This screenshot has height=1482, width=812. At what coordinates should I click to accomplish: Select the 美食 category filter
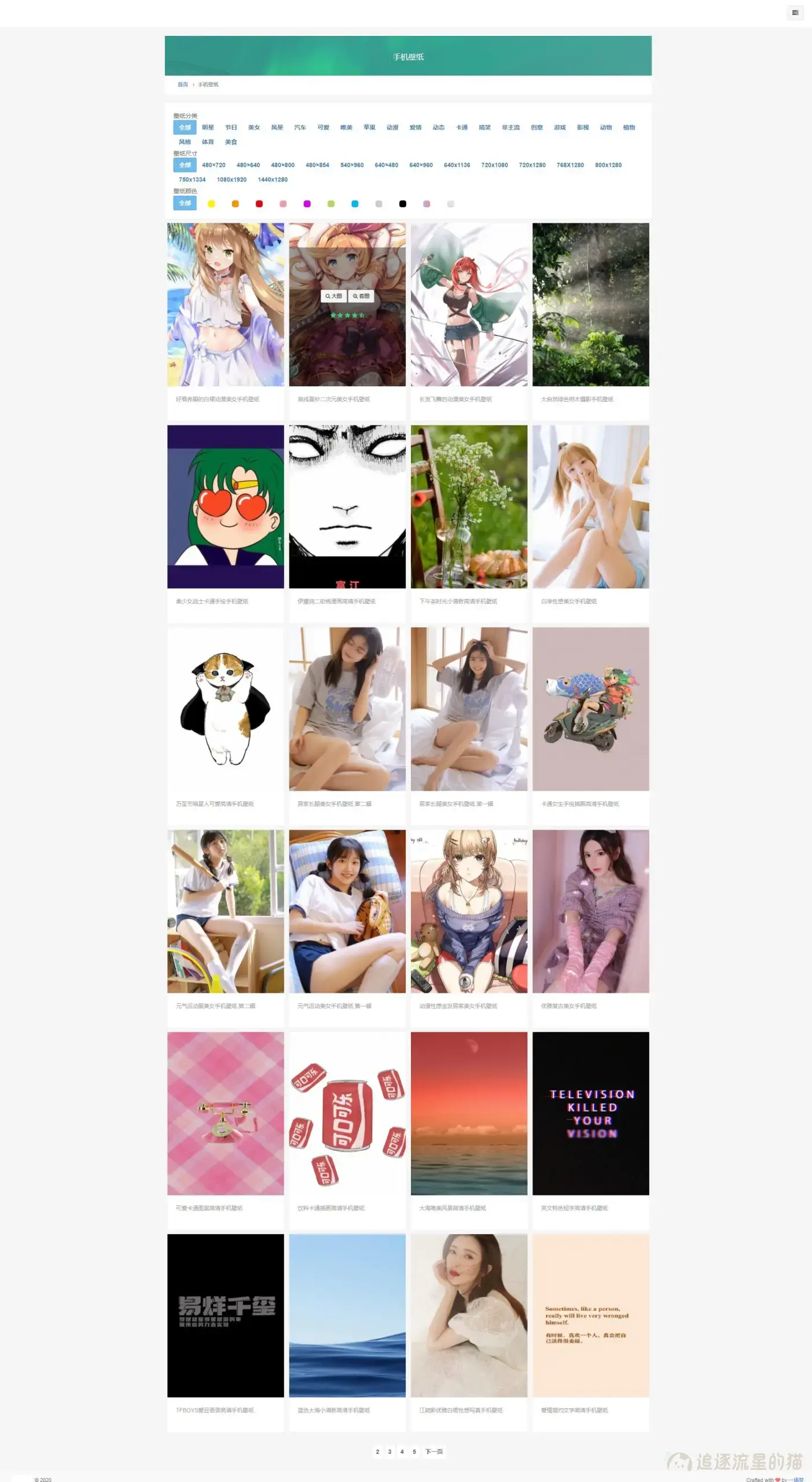[231, 142]
